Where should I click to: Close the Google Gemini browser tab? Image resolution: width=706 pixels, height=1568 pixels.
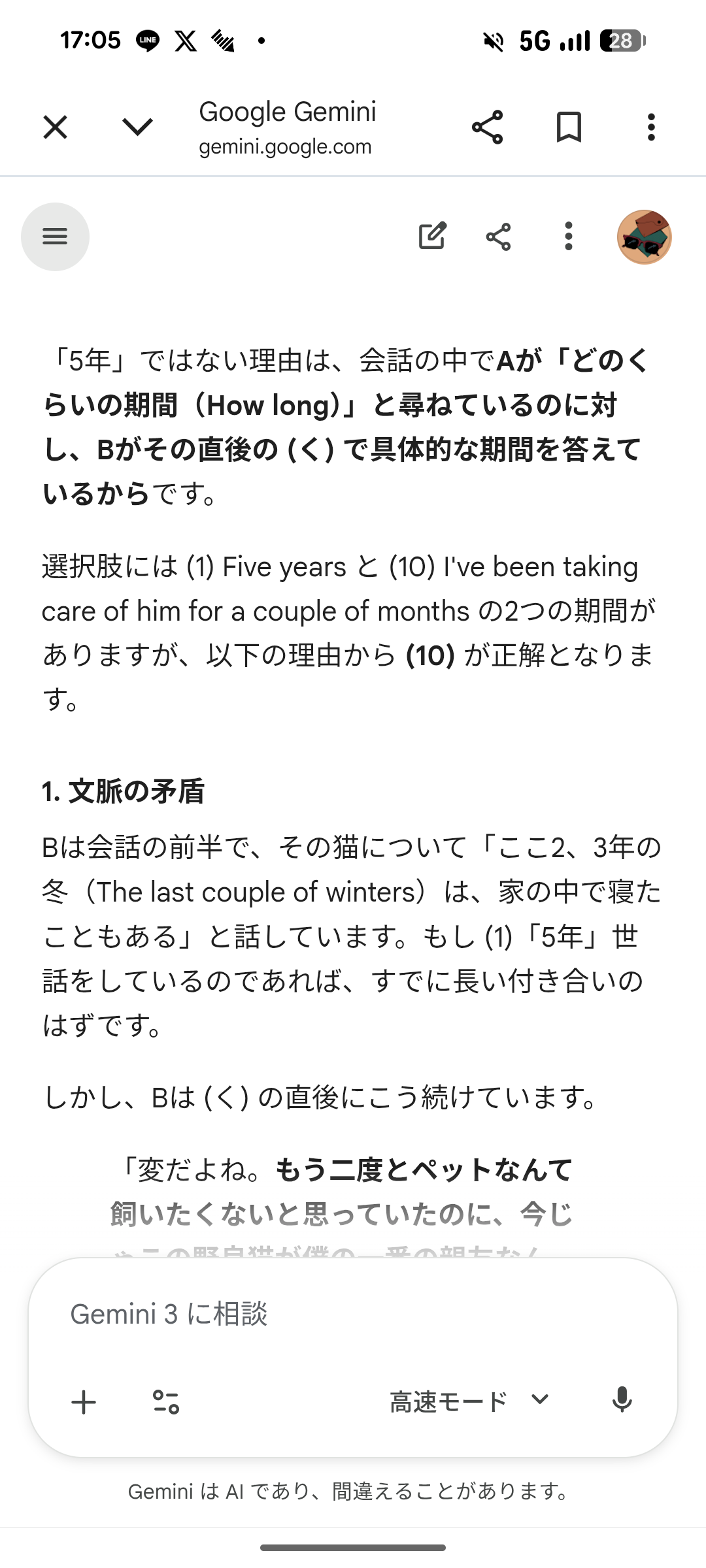pyautogui.click(x=55, y=127)
